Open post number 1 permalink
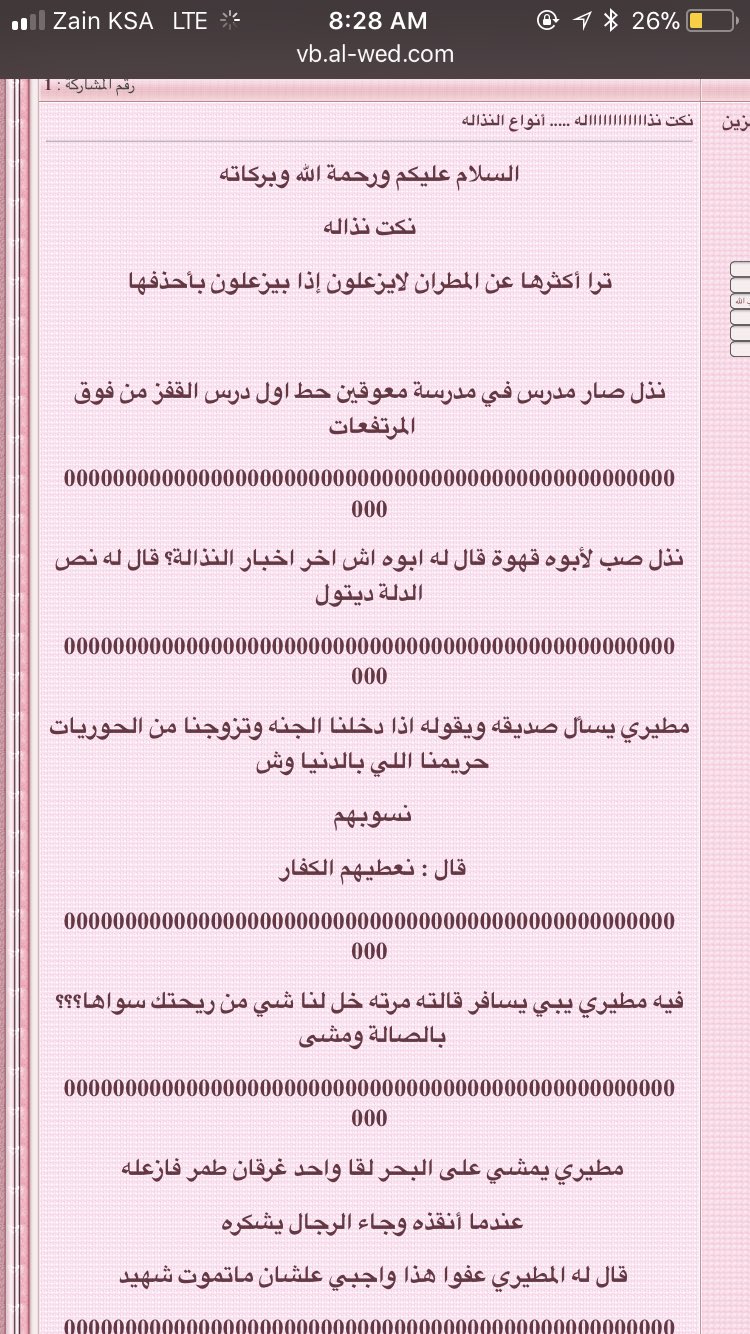 pos(48,85)
